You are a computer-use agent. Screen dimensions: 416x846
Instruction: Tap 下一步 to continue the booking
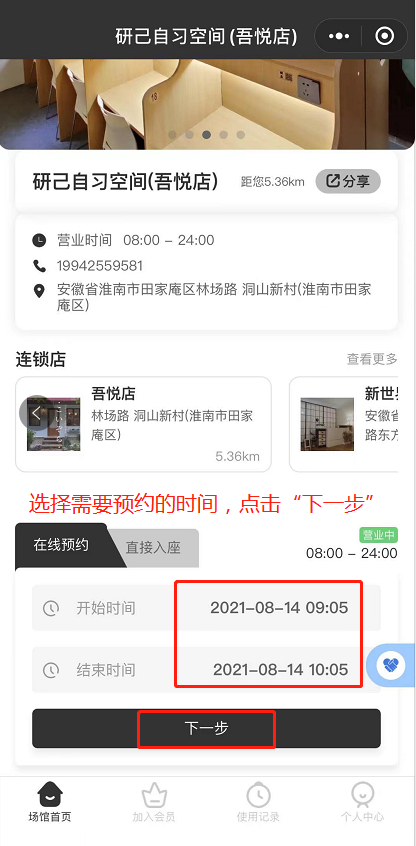[x=207, y=728]
